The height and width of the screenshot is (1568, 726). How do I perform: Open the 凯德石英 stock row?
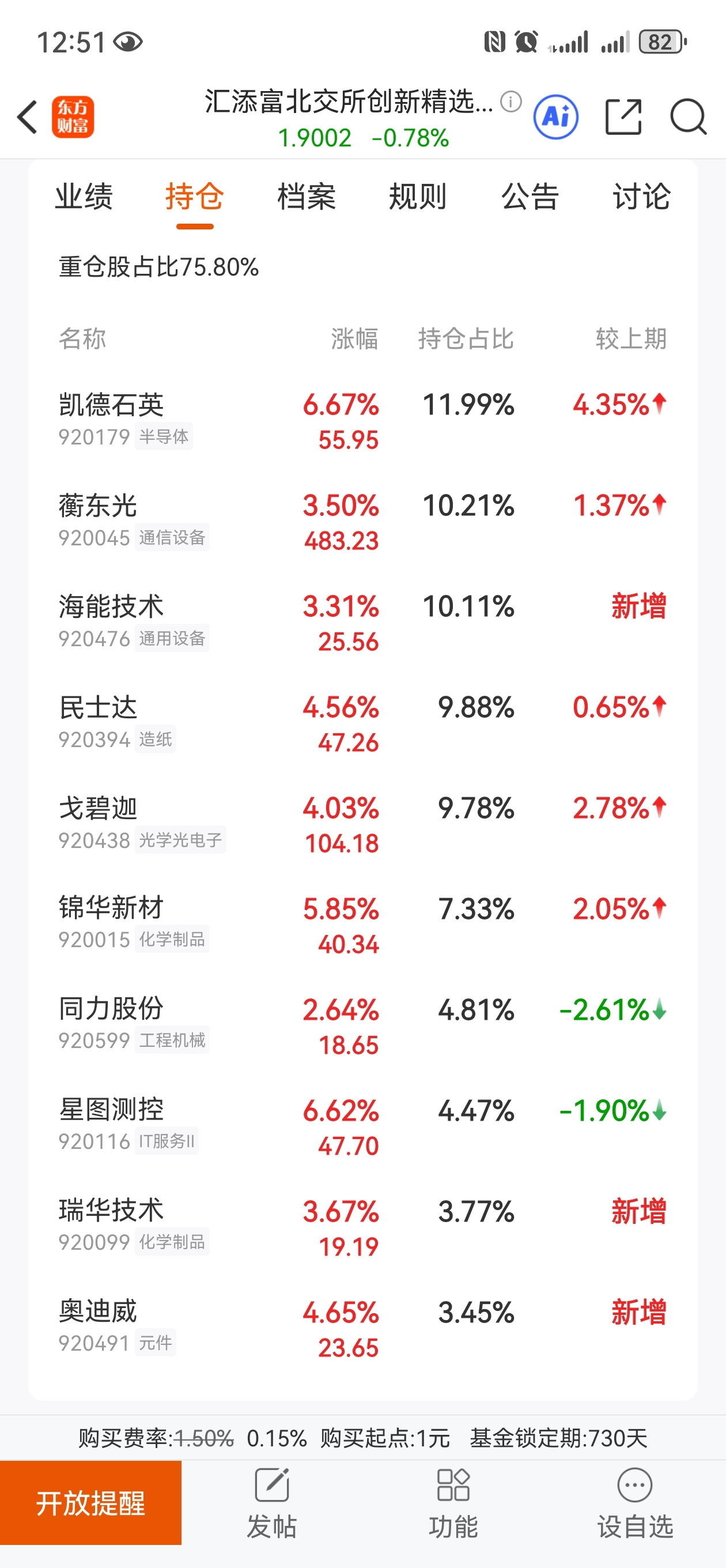[362, 421]
